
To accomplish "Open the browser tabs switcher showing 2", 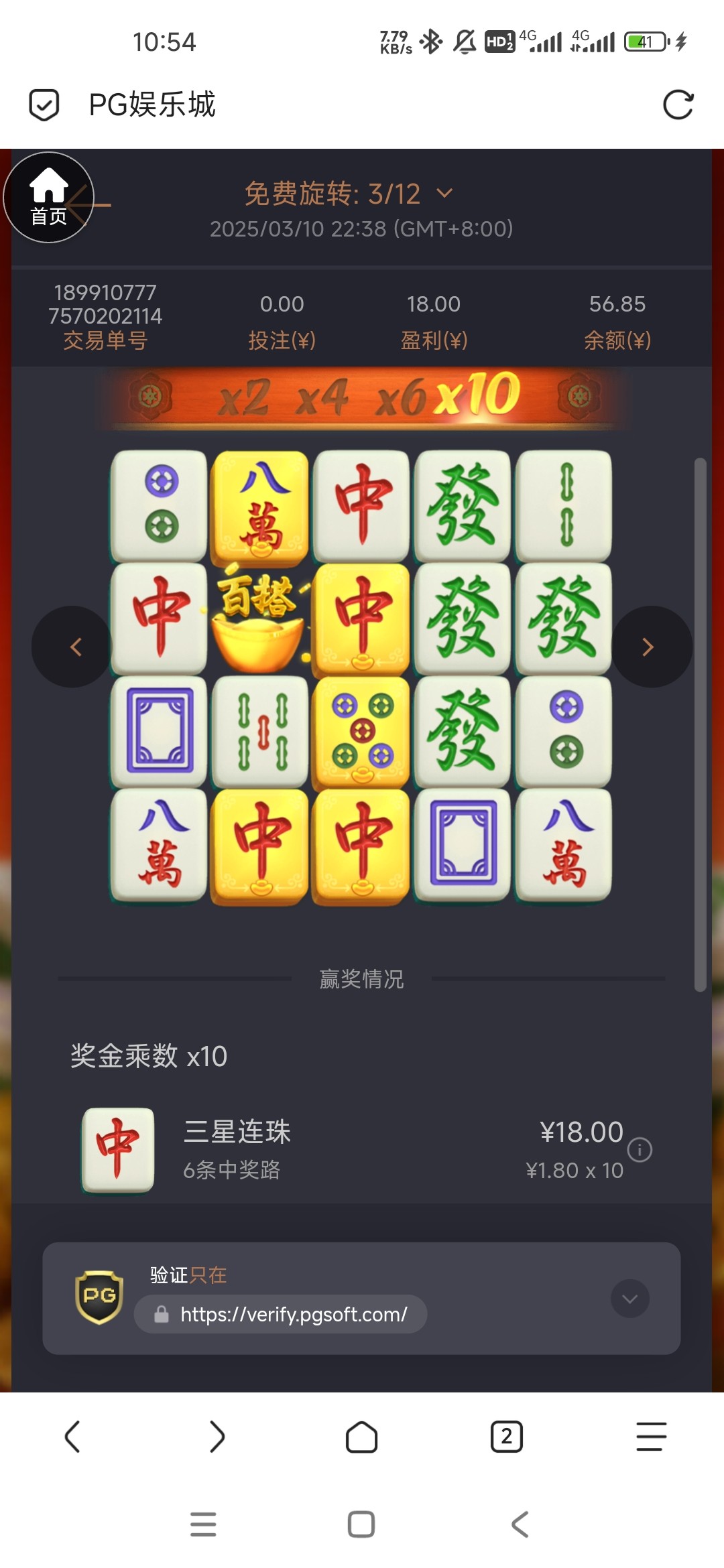I will click(x=507, y=1437).
